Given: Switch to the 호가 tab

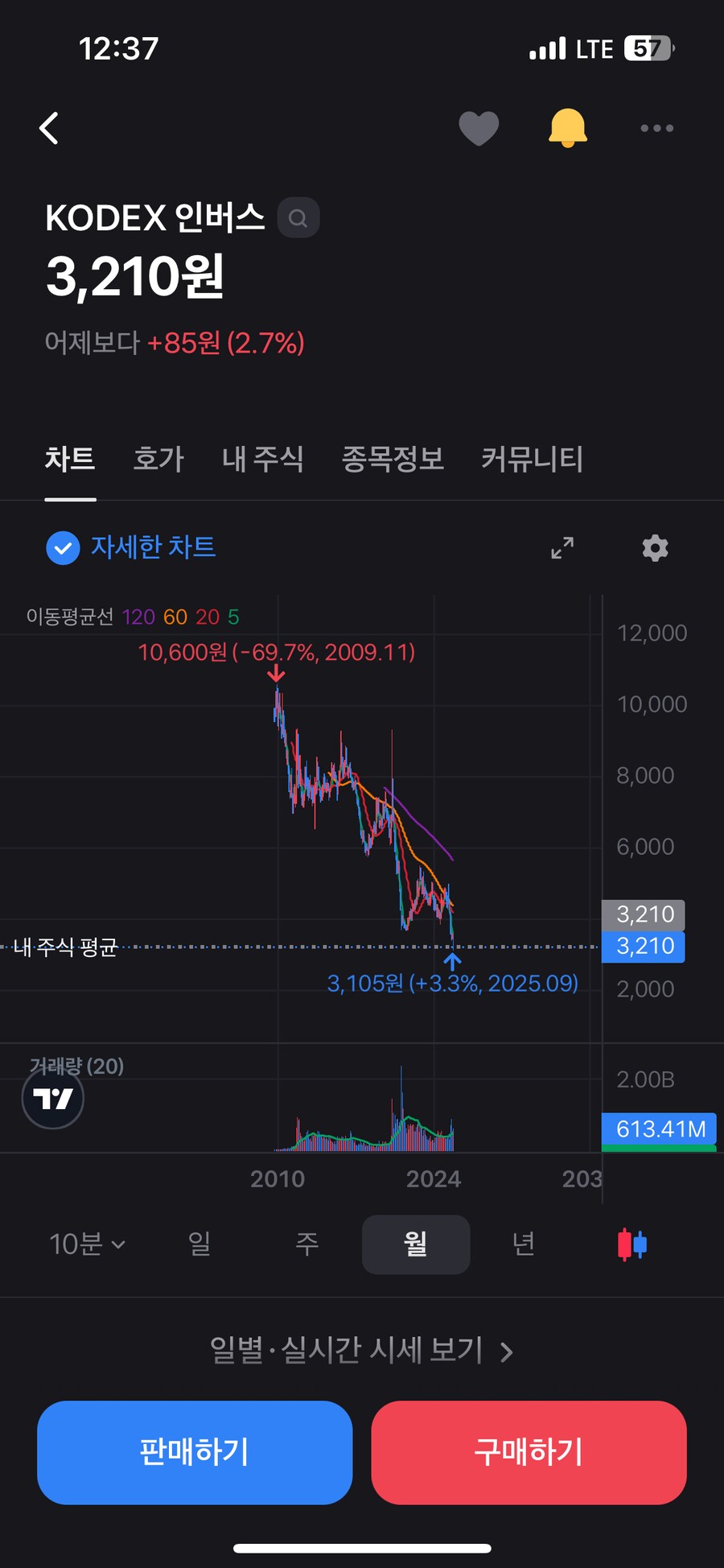Looking at the screenshot, I should tap(158, 460).
